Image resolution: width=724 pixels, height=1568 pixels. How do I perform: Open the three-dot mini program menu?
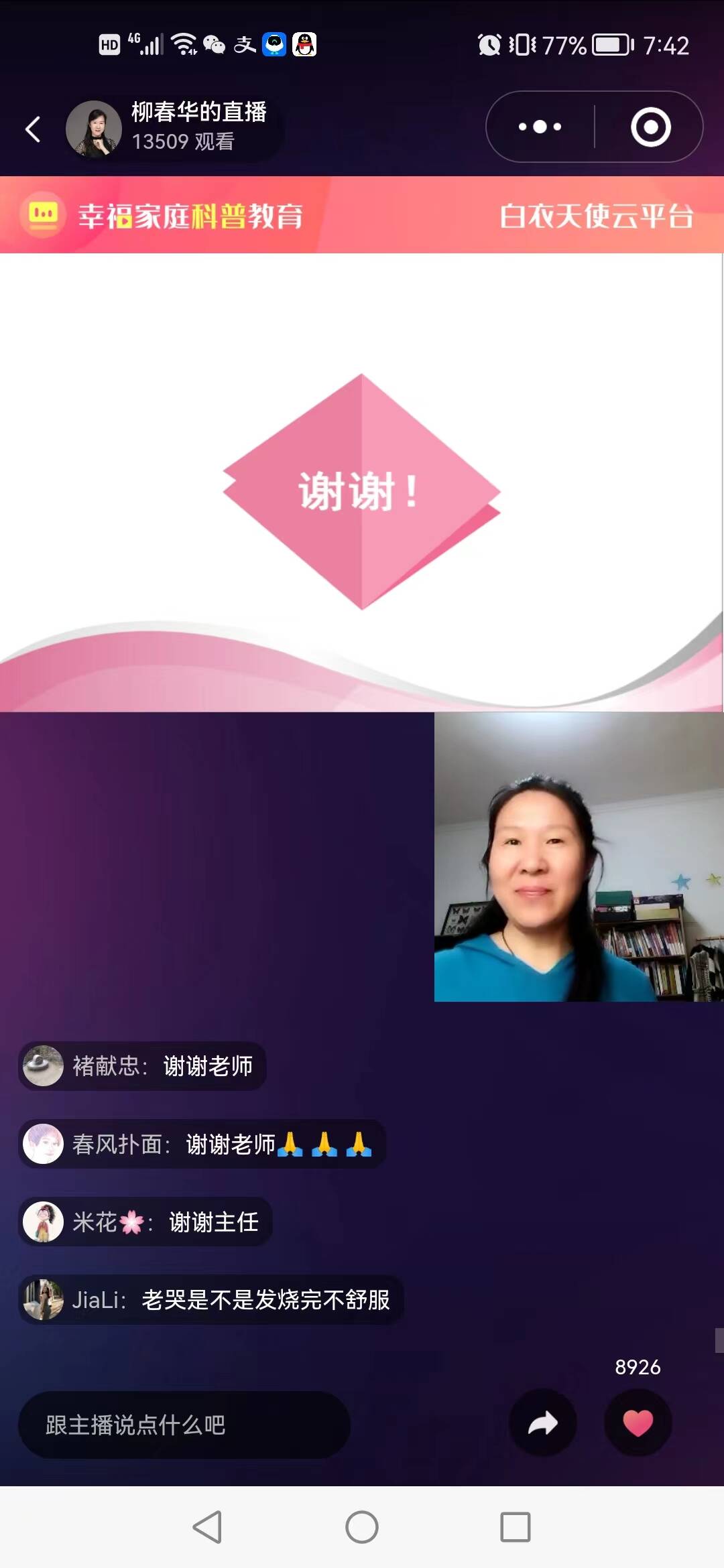pos(540,127)
